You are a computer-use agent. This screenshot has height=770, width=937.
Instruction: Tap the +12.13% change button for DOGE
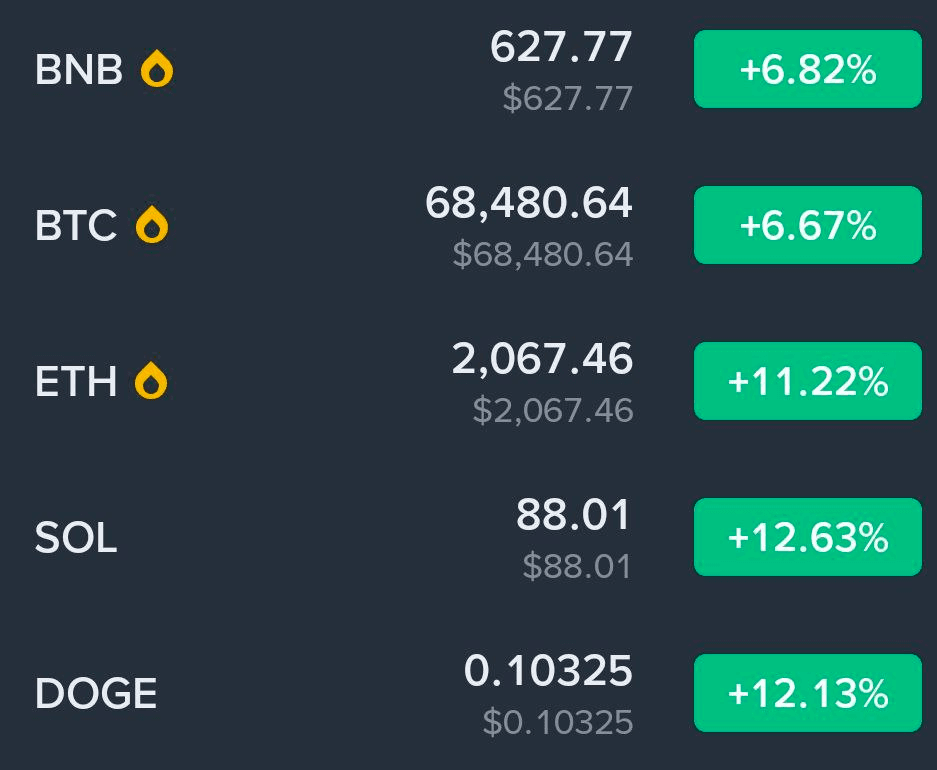(x=807, y=693)
